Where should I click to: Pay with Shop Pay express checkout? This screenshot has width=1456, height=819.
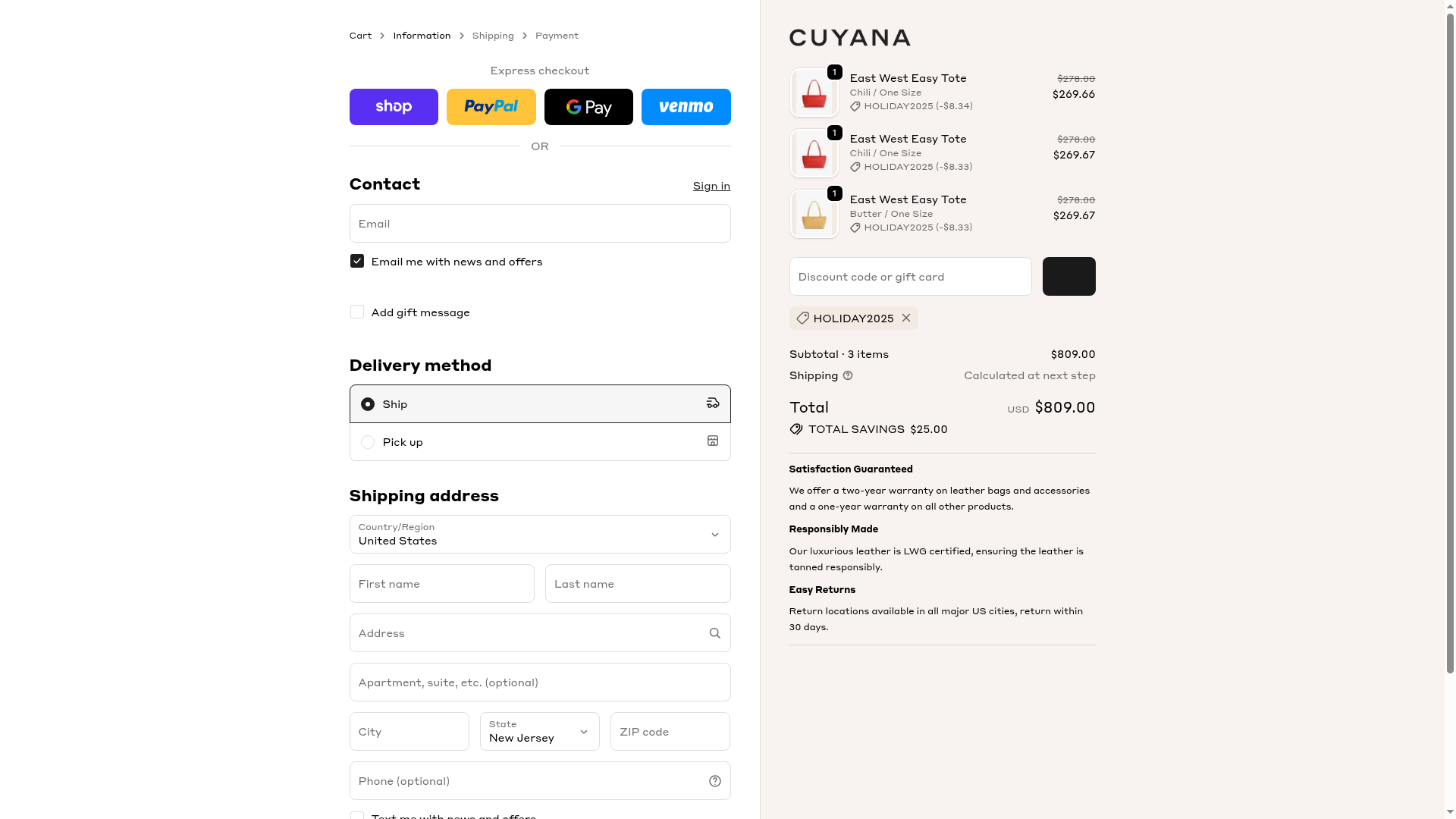(393, 107)
